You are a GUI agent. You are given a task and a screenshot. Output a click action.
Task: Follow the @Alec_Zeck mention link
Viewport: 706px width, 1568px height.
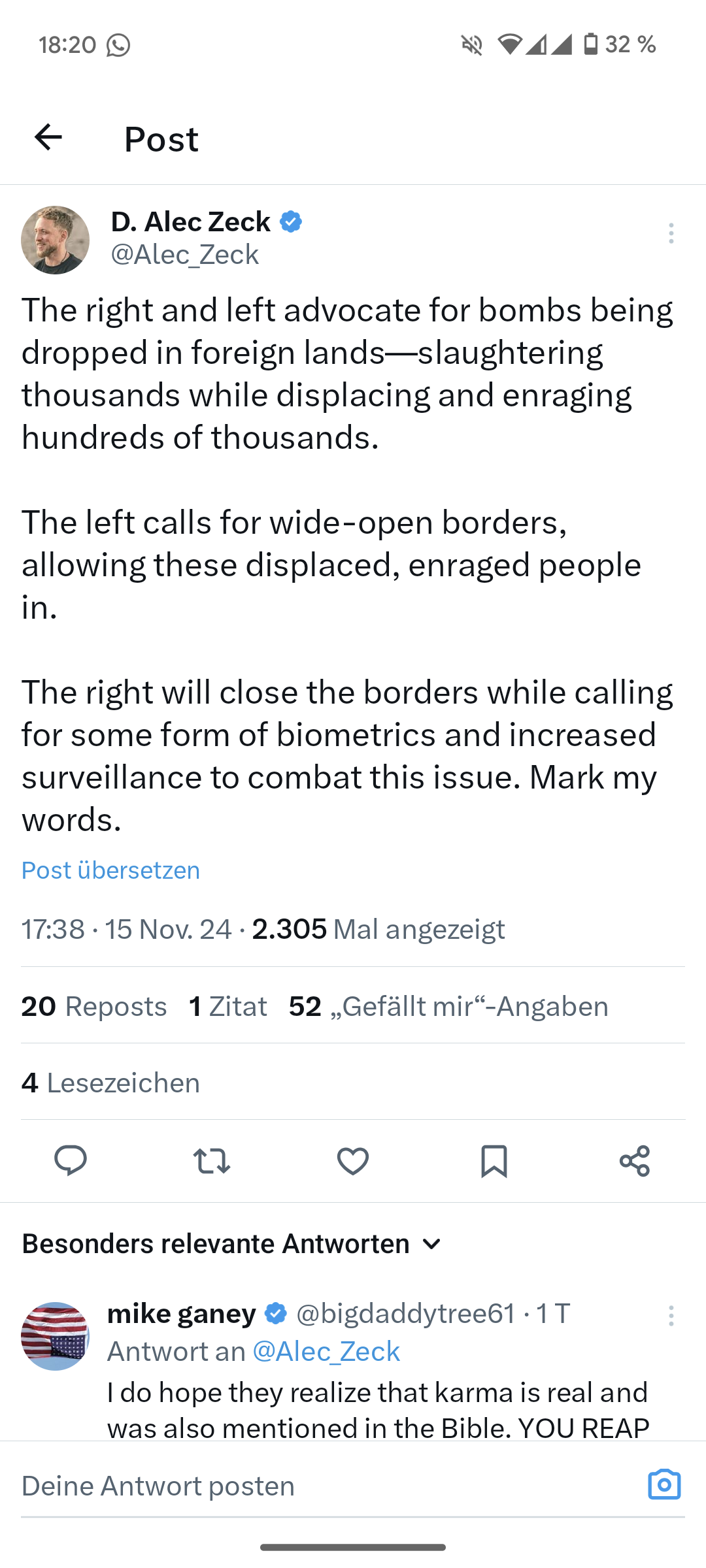(326, 1351)
